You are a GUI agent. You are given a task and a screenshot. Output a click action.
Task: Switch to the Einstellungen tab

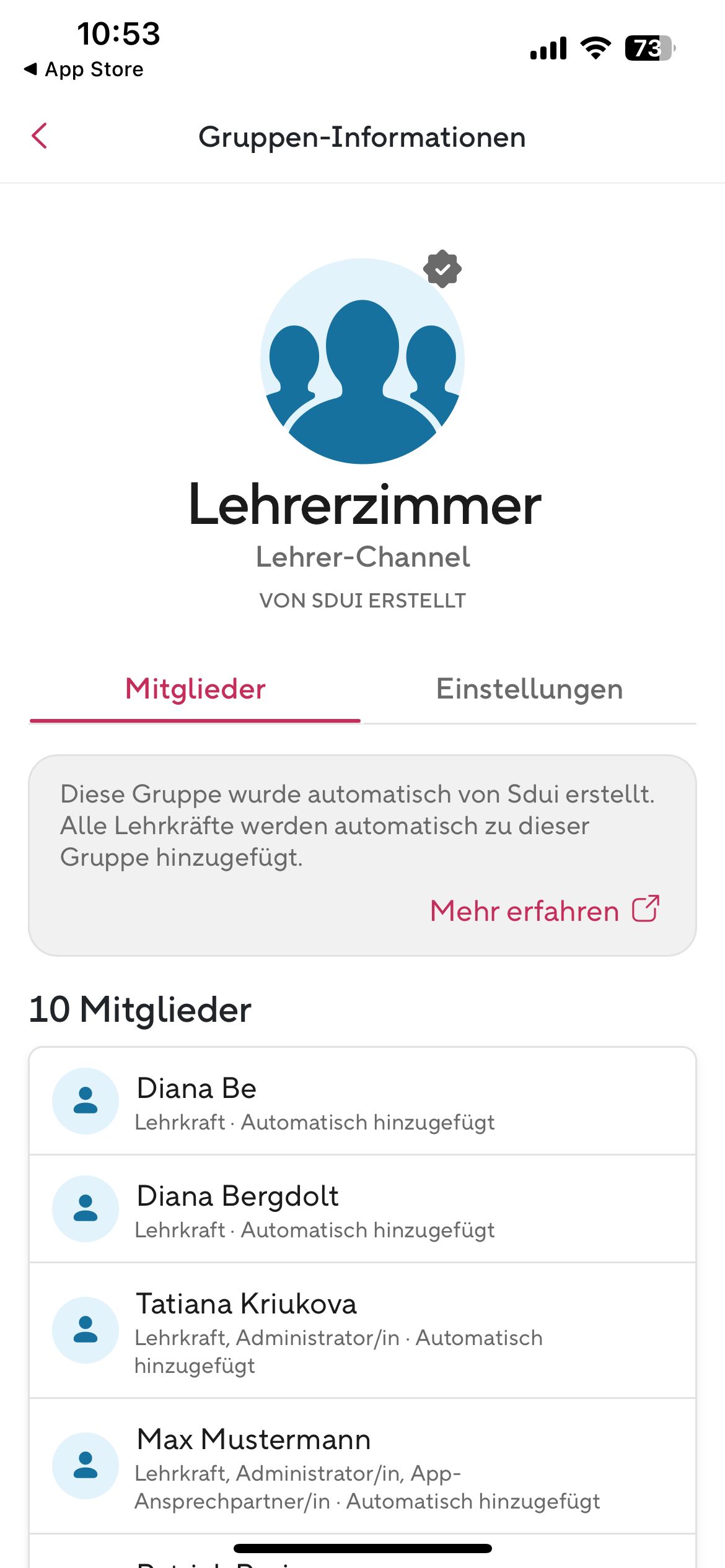pyautogui.click(x=529, y=689)
